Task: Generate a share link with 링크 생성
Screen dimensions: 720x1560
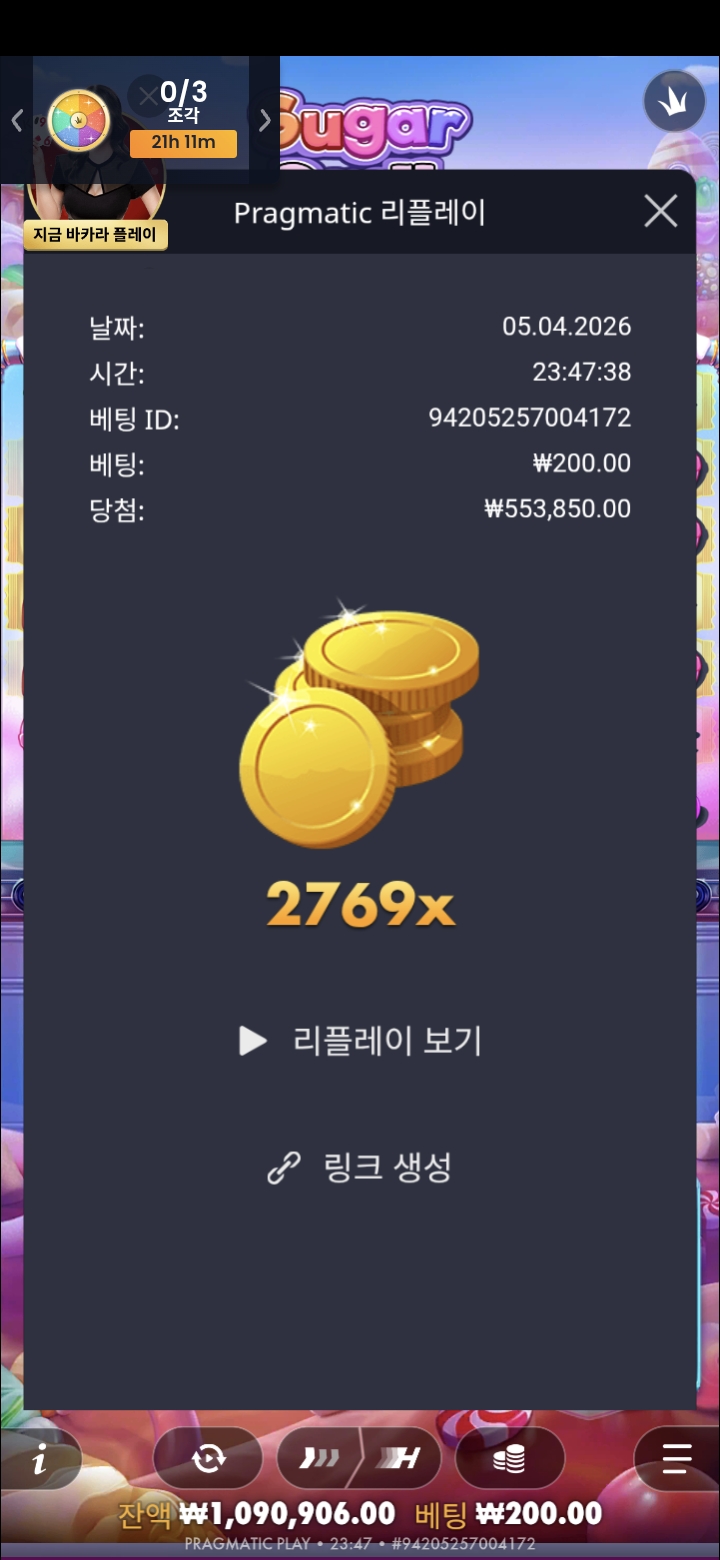Action: tap(361, 1167)
